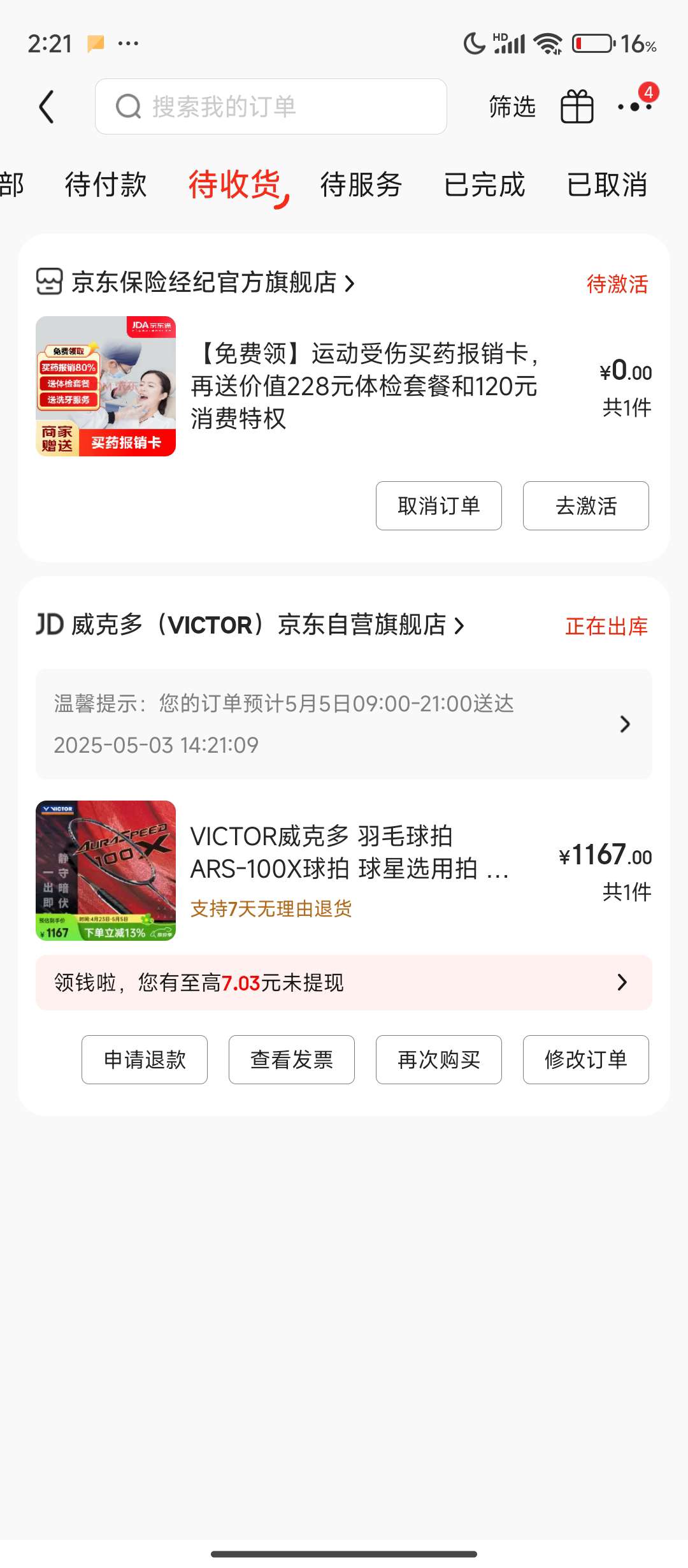Viewport: 688px width, 1568px height.
Task: Tap 查看发票 to view invoice
Action: 291,1059
